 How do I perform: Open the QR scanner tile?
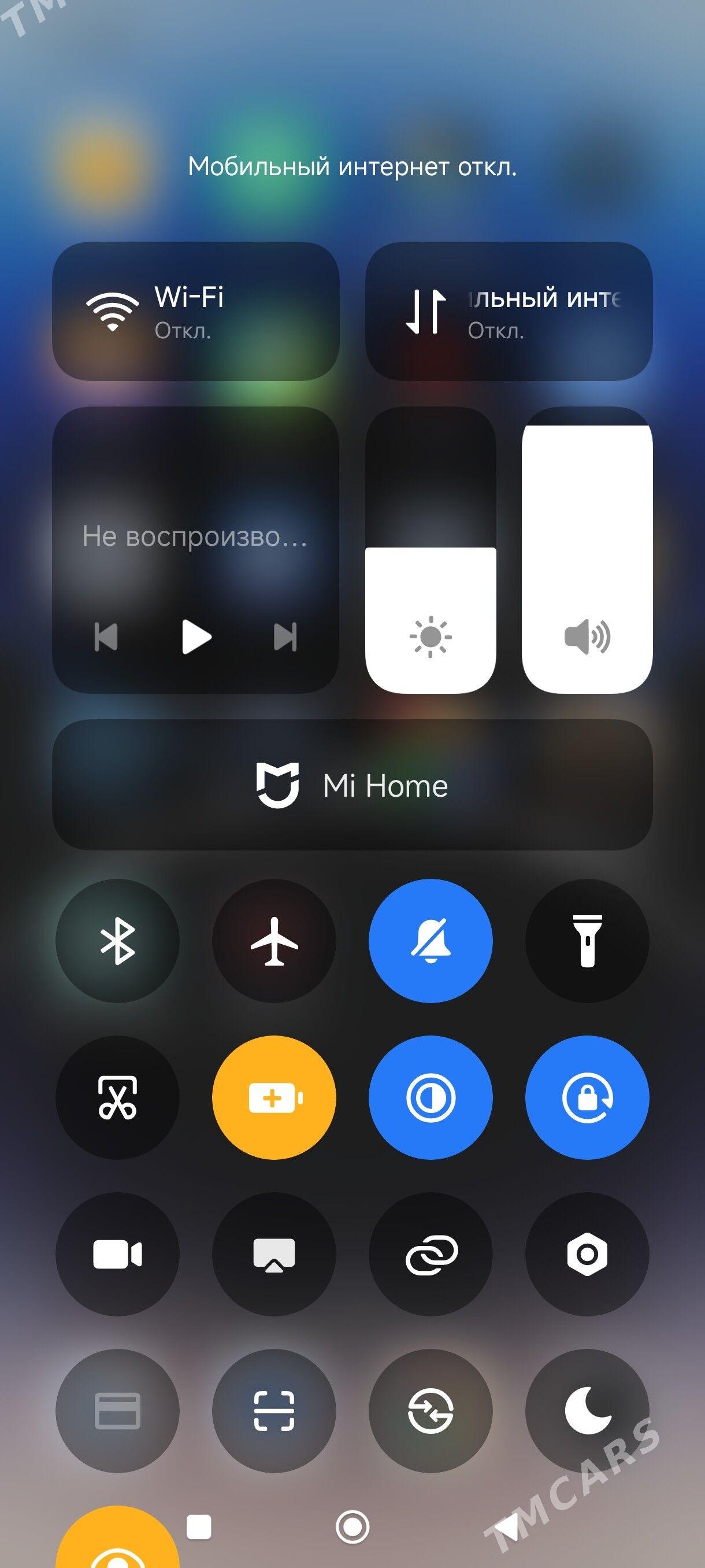click(274, 1410)
